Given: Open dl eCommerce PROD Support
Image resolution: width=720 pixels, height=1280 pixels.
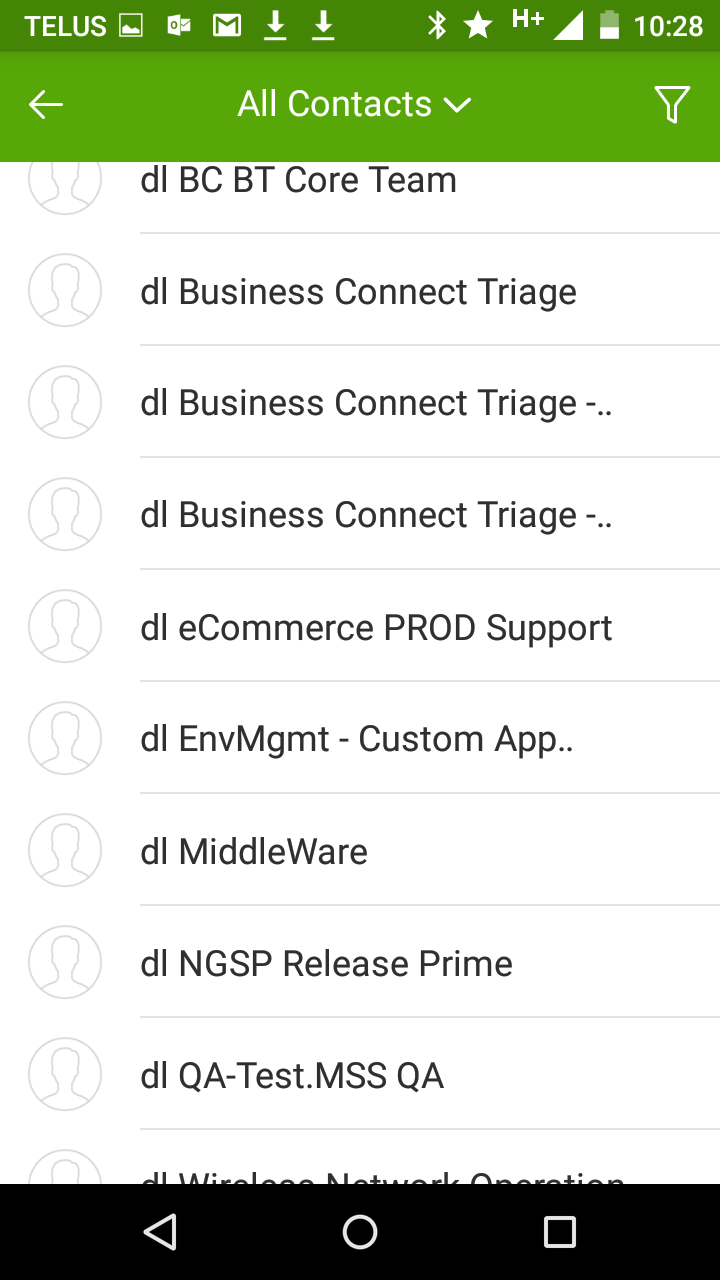Looking at the screenshot, I should click(360, 626).
